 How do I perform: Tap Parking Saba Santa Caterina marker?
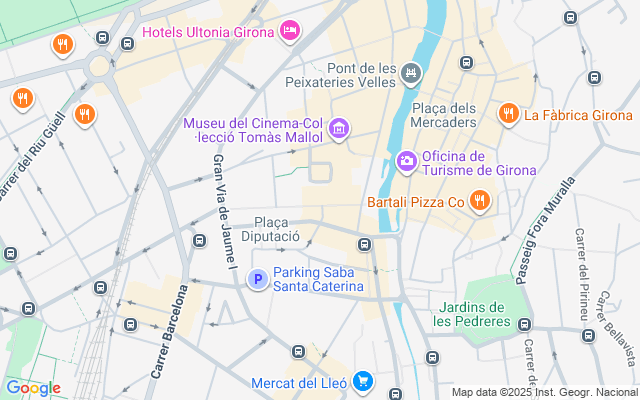tap(257, 279)
